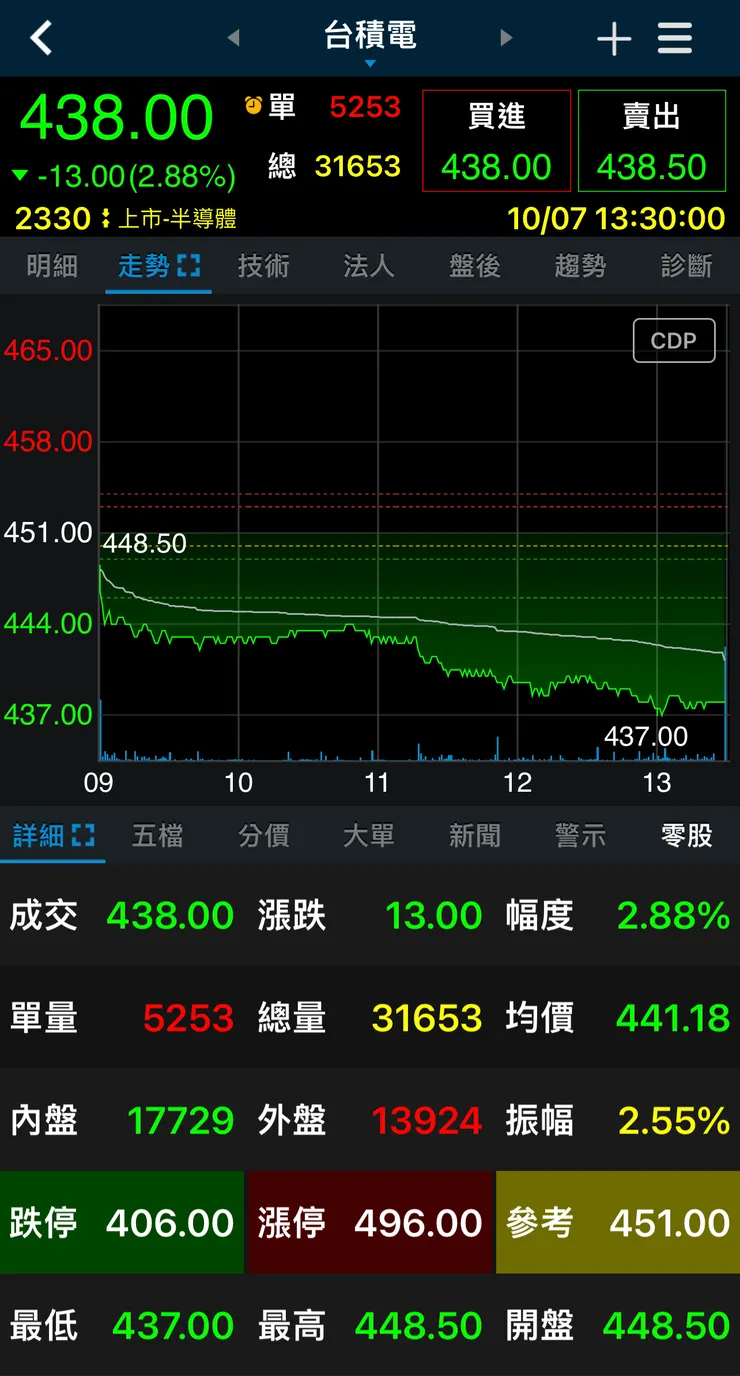Viewport: 740px width, 1376px height.
Task: Open the hamburger menu
Action: click(x=675, y=37)
